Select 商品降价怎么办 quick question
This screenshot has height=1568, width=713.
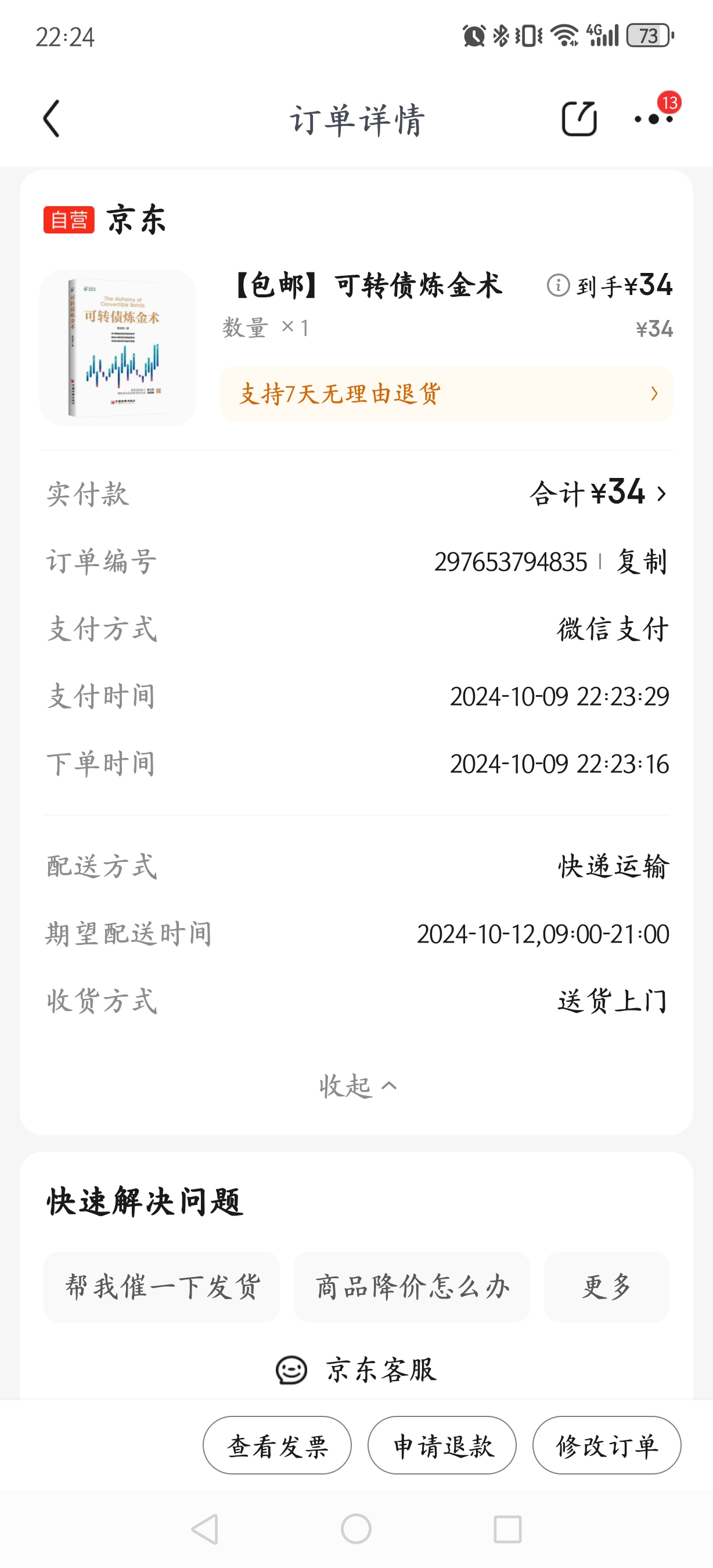click(x=412, y=1287)
